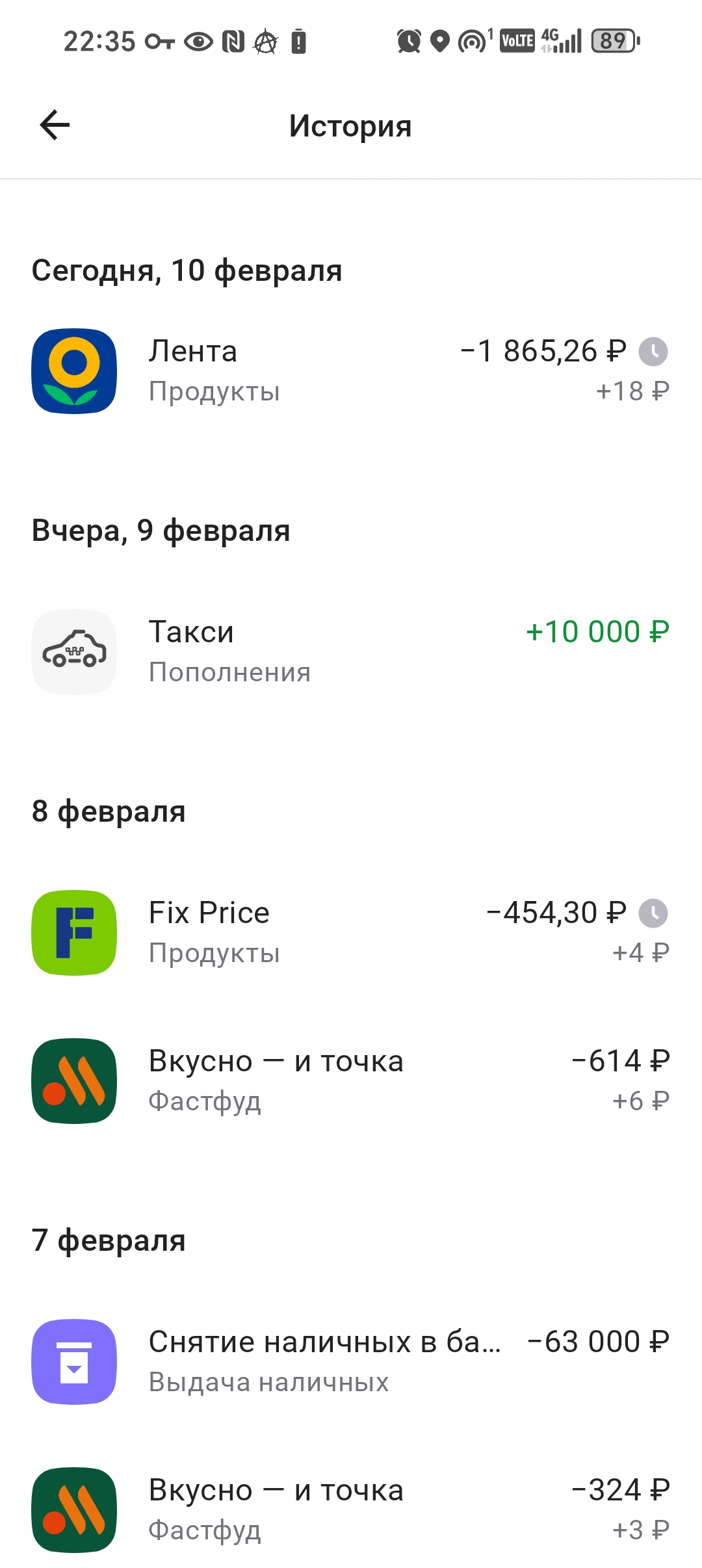View the Такси top-up of +10 000 ₽
This screenshot has width=702, height=1568.
click(351, 651)
